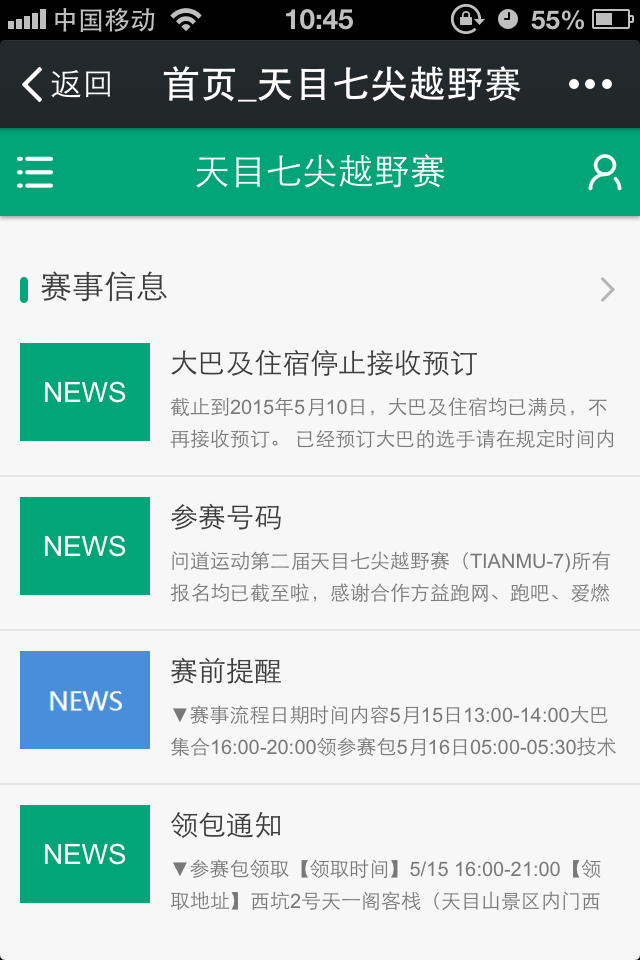Go back with the 返回 button
The image size is (640, 960).
click(x=66, y=84)
